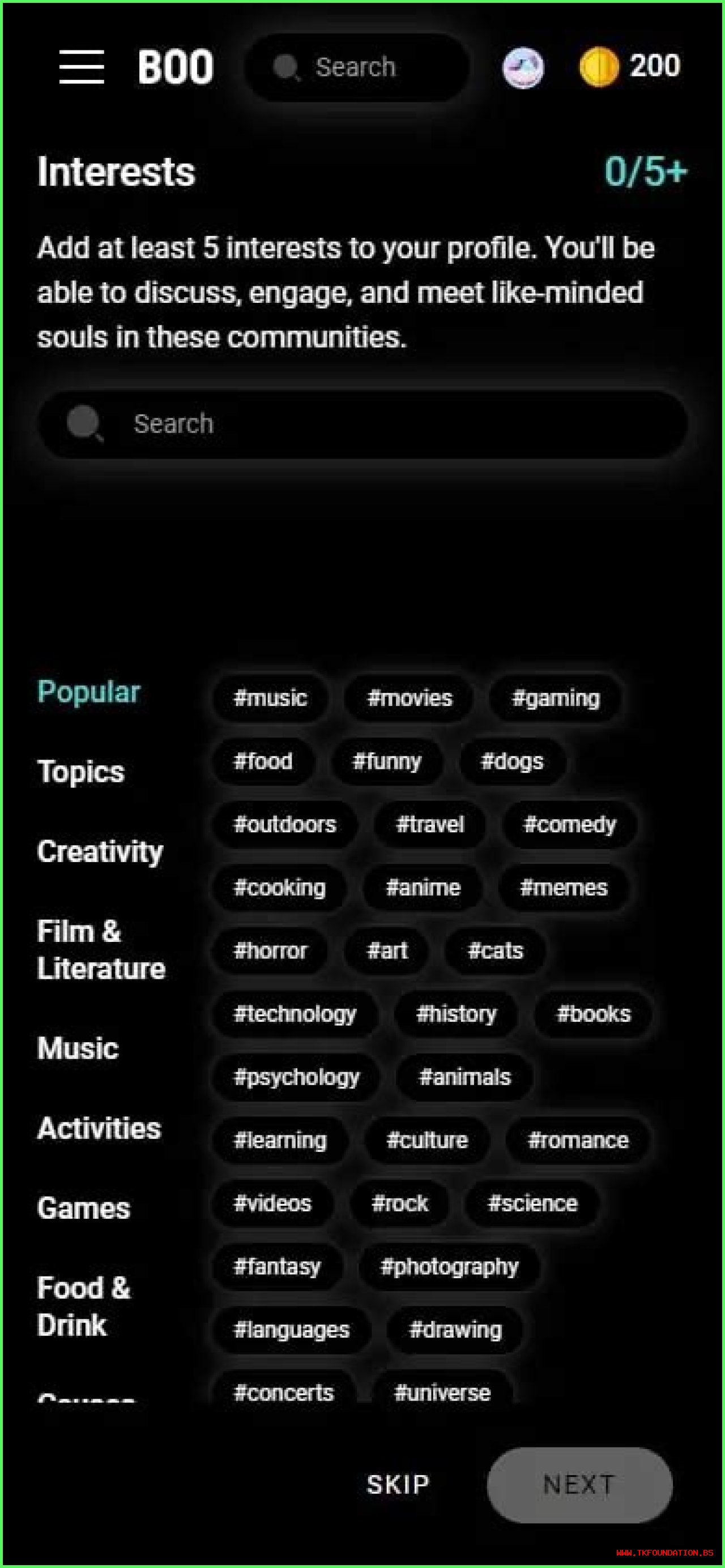
Task: Select the #gaming chip
Action: tap(556, 698)
